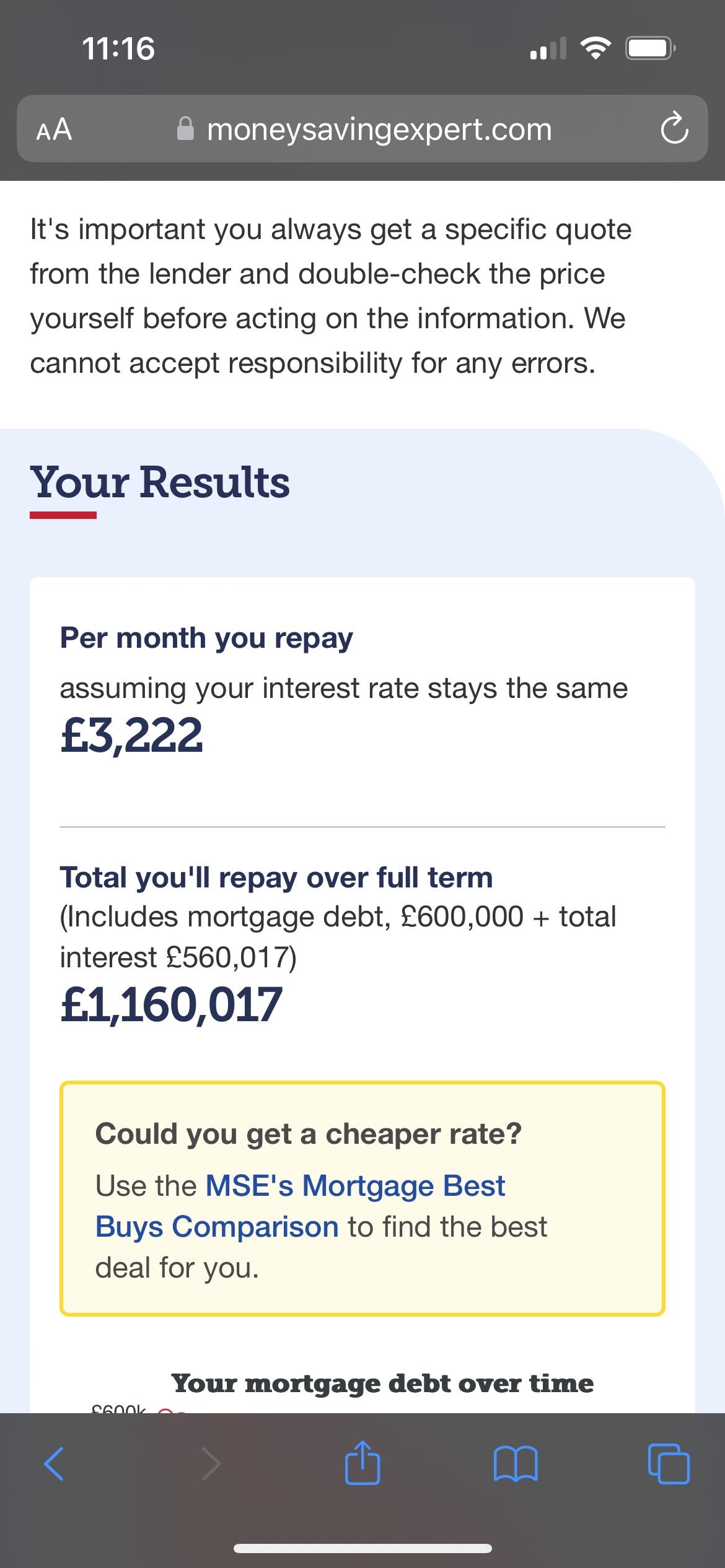Show all open tabs
The height and width of the screenshot is (1568, 725).
(x=669, y=1464)
